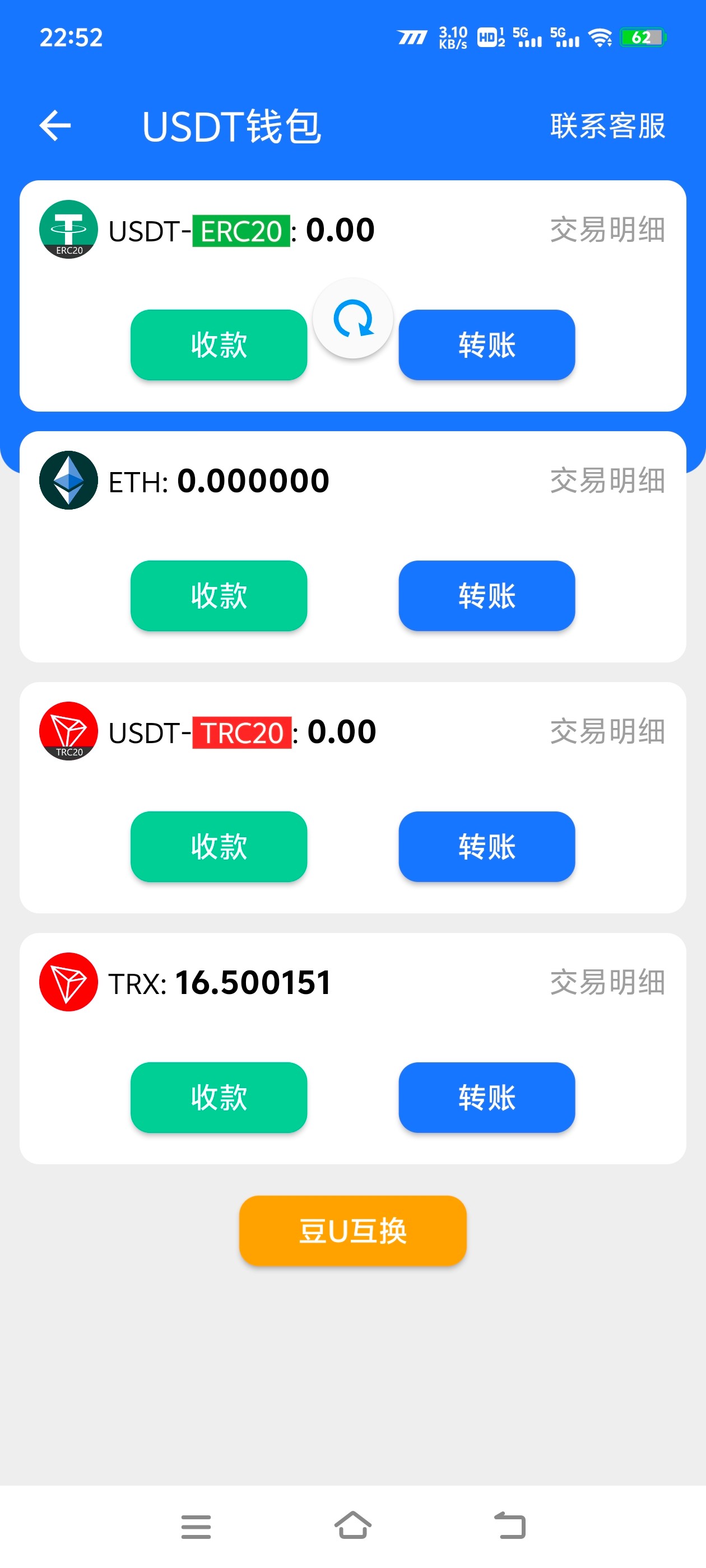Tap 转账 for USDT-ERC20
The height and width of the screenshot is (1568, 706).
pyautogui.click(x=486, y=345)
